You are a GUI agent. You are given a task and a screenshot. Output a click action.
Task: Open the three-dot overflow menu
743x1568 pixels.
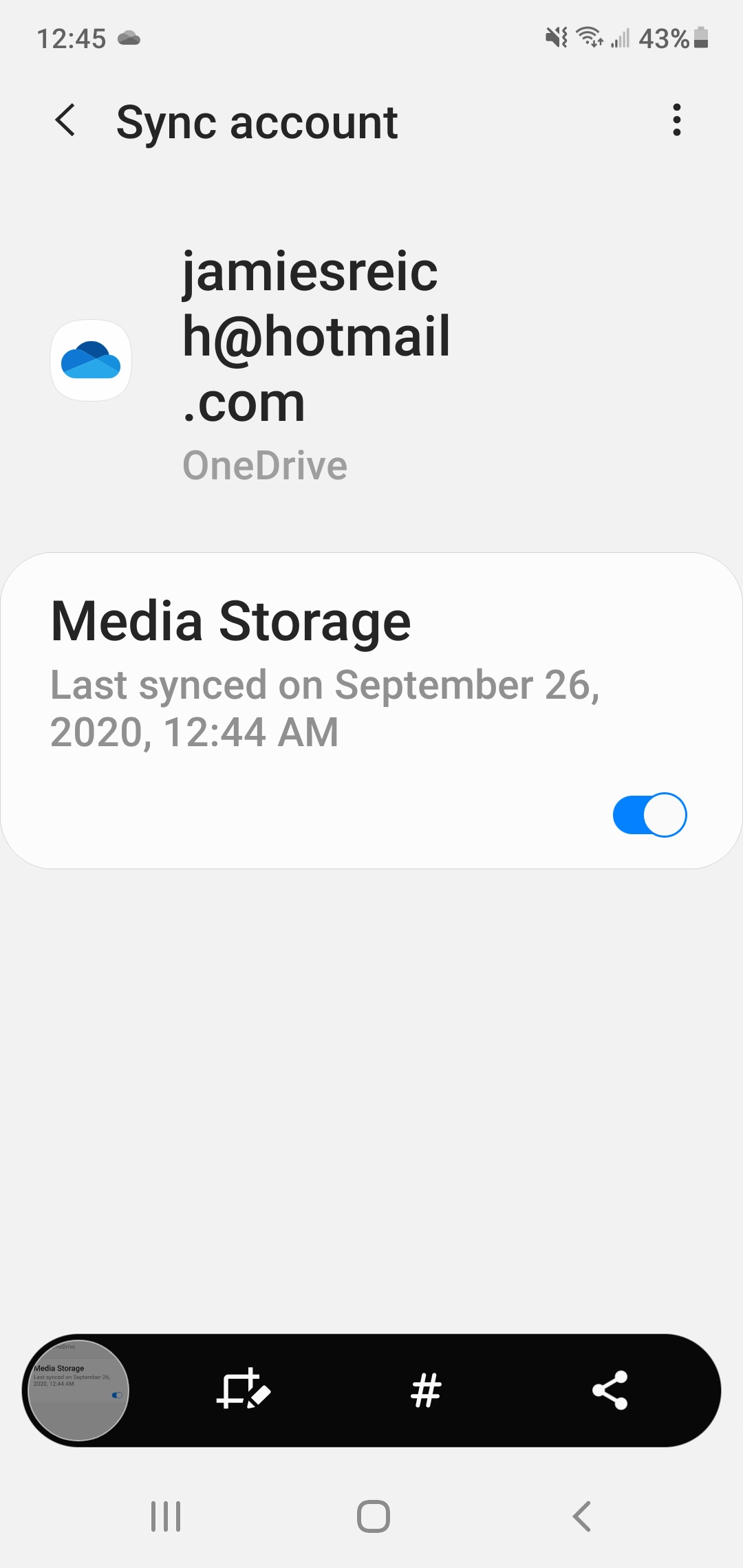coord(677,120)
